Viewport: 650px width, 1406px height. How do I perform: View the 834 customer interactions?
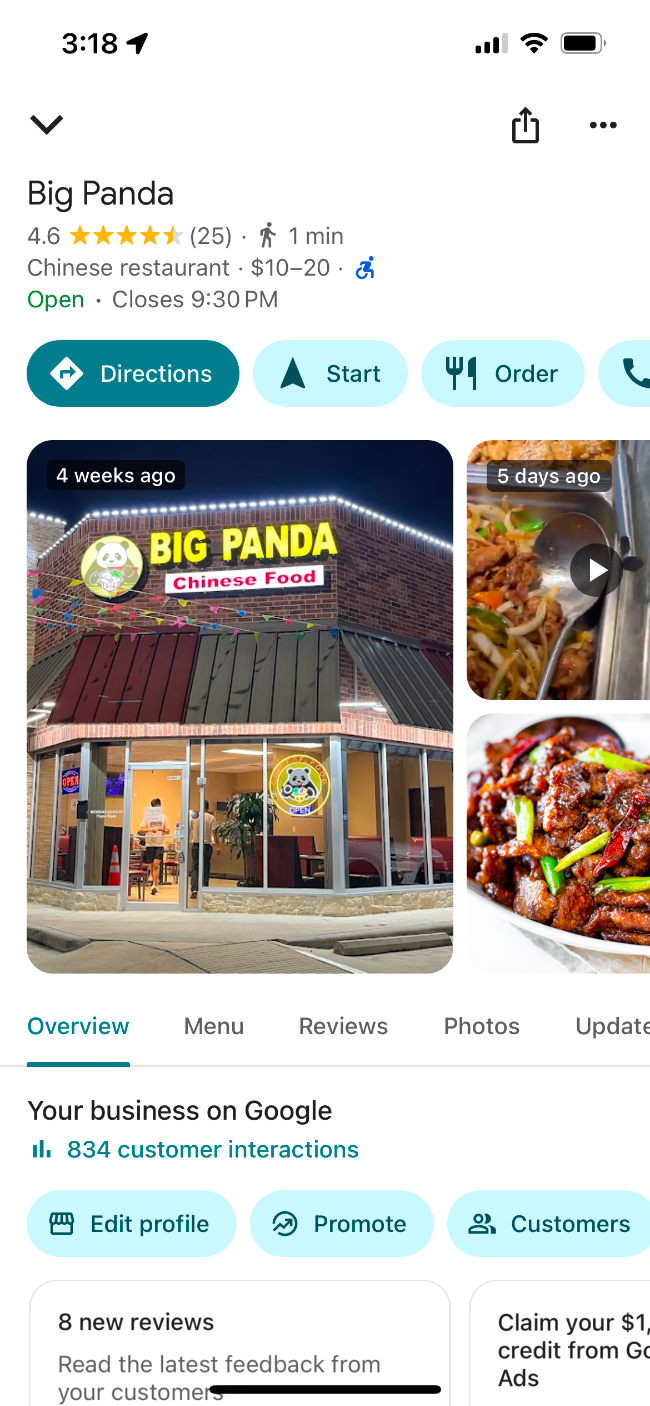click(x=212, y=1150)
